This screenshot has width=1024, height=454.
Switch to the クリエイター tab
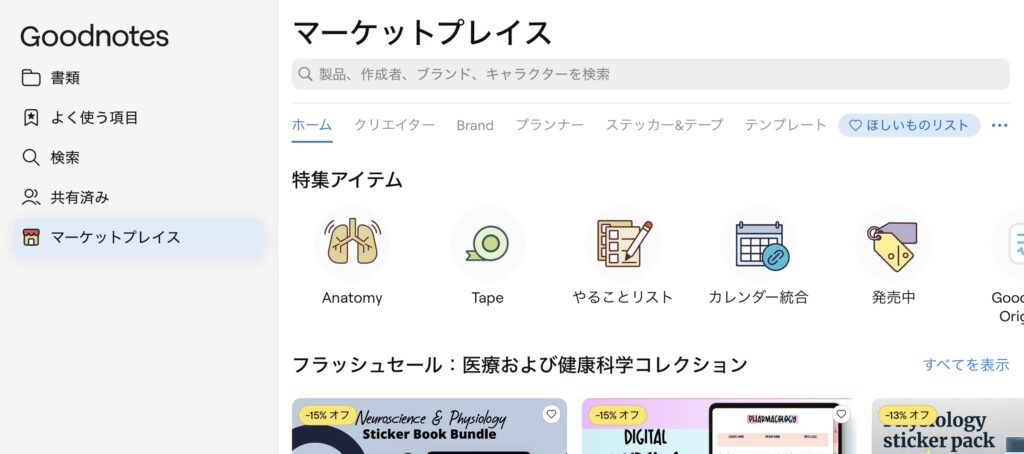394,125
